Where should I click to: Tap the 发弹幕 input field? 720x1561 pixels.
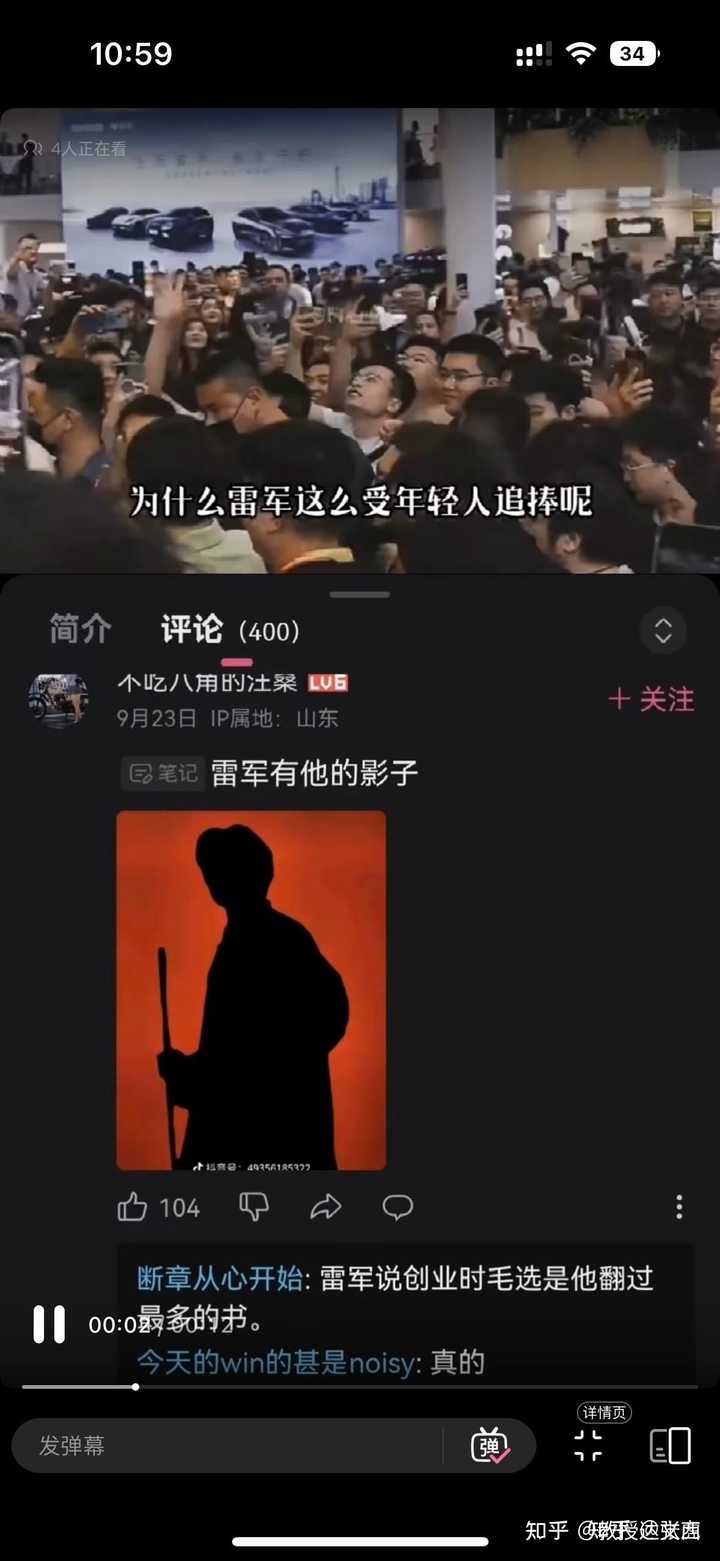(230, 1446)
